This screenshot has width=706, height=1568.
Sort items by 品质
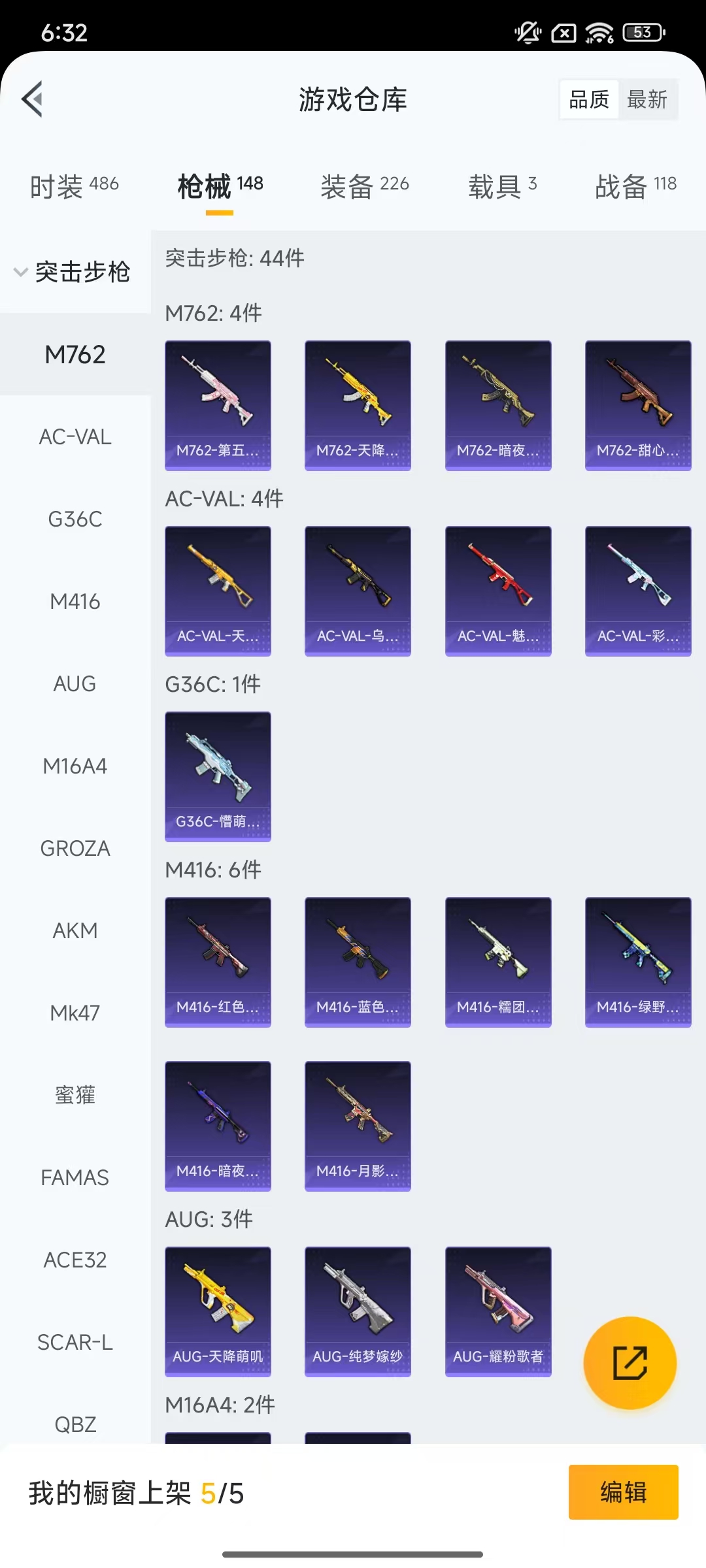pos(589,99)
